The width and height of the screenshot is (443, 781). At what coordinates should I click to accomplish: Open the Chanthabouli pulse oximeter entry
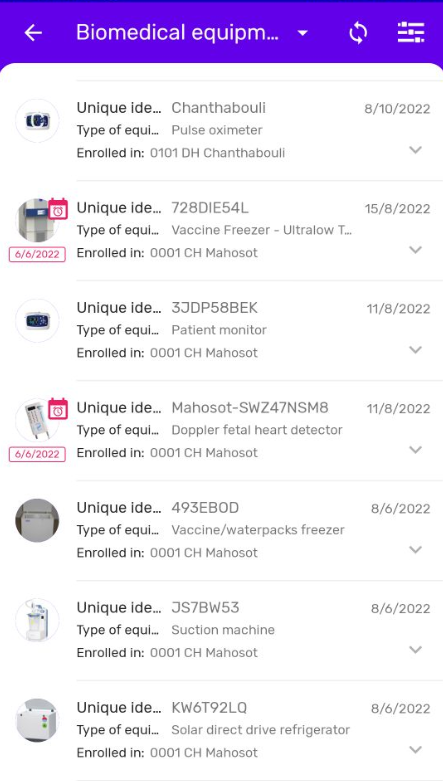point(221,130)
